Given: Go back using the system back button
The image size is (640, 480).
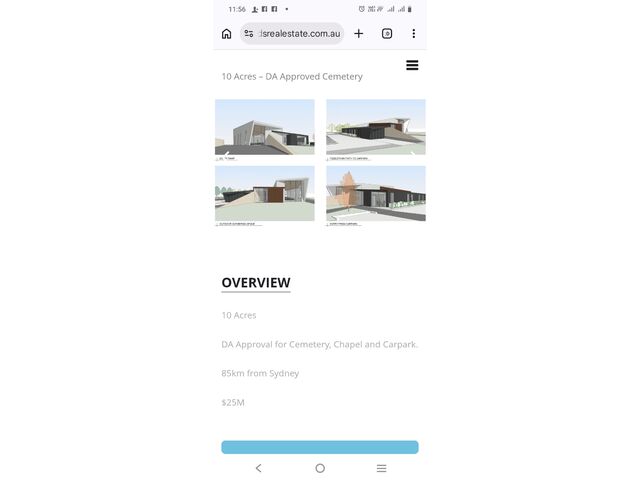Looking at the screenshot, I should click(x=259, y=468).
